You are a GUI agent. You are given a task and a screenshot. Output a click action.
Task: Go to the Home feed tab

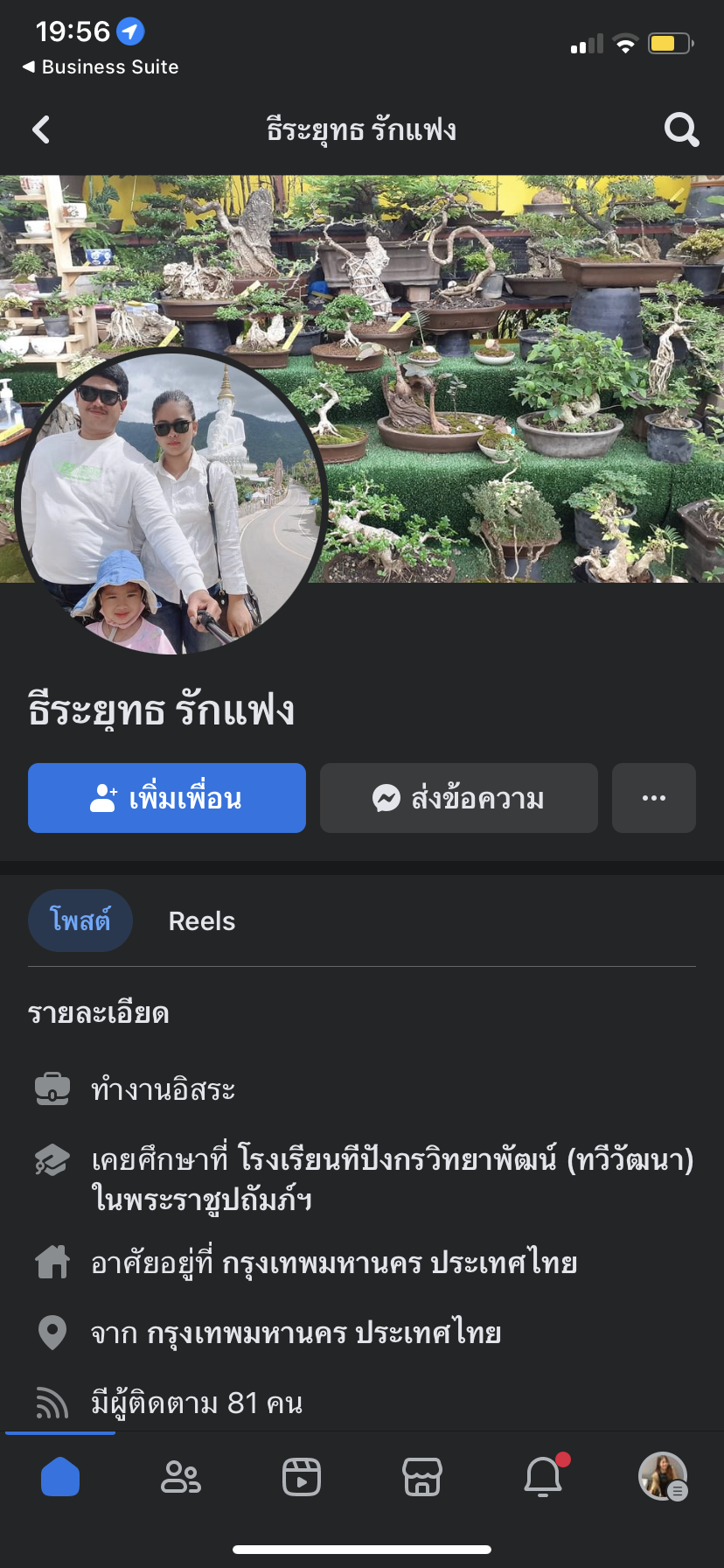coord(60,1478)
